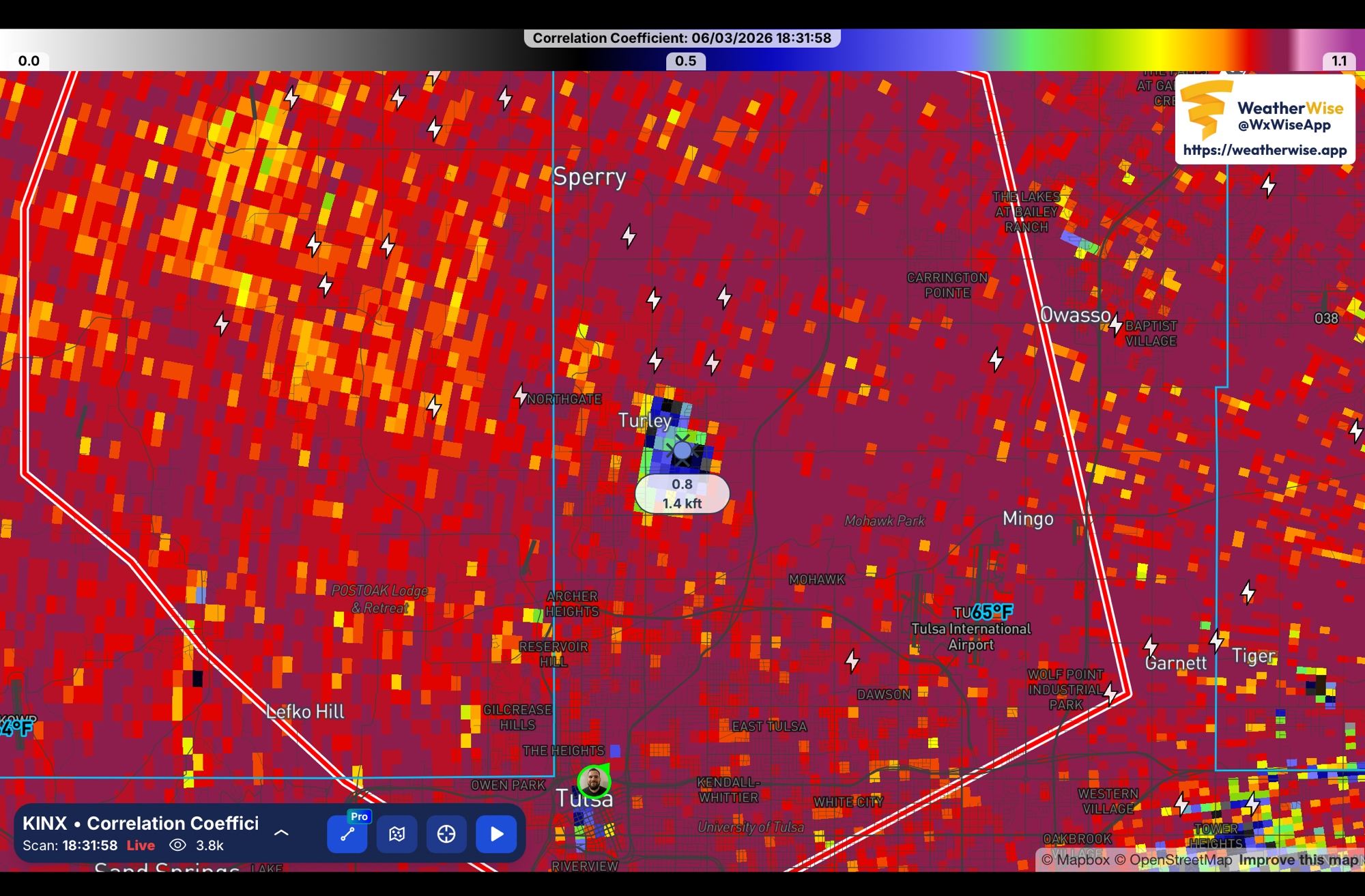The image size is (1365, 896).
Task: Open the Improve this map link
Action: coord(1297,860)
